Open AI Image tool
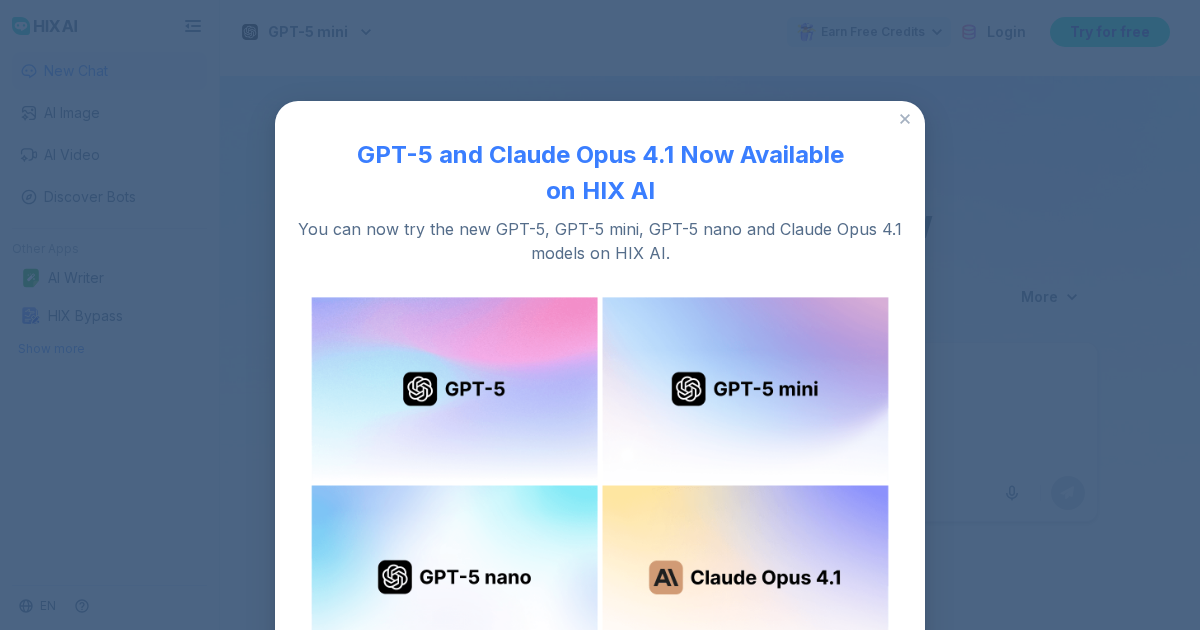This screenshot has width=1200, height=630. 70,113
